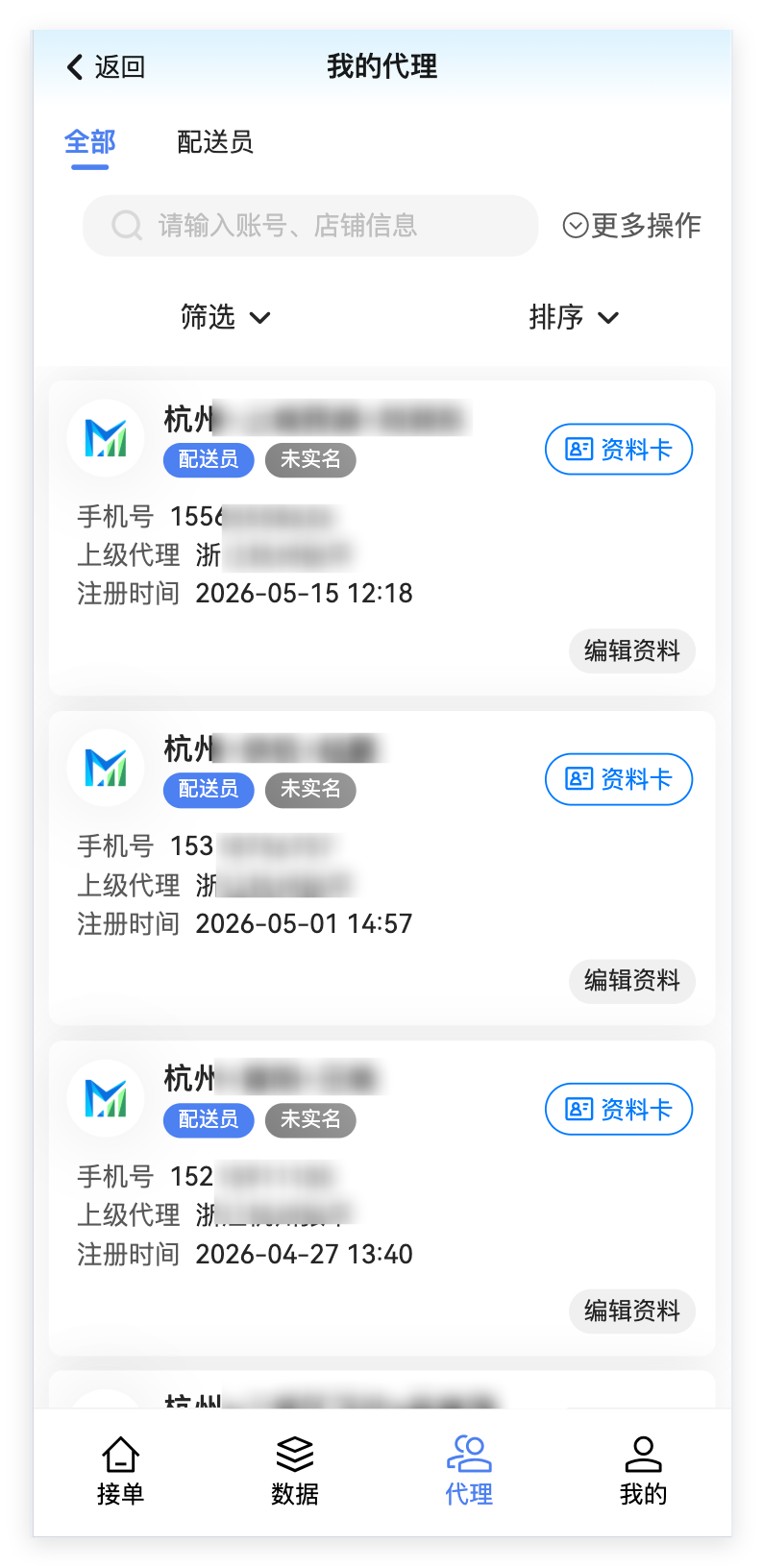This screenshot has width=763, height=1568.
Task: Expand the 筛选 dropdown
Action: coord(226,317)
